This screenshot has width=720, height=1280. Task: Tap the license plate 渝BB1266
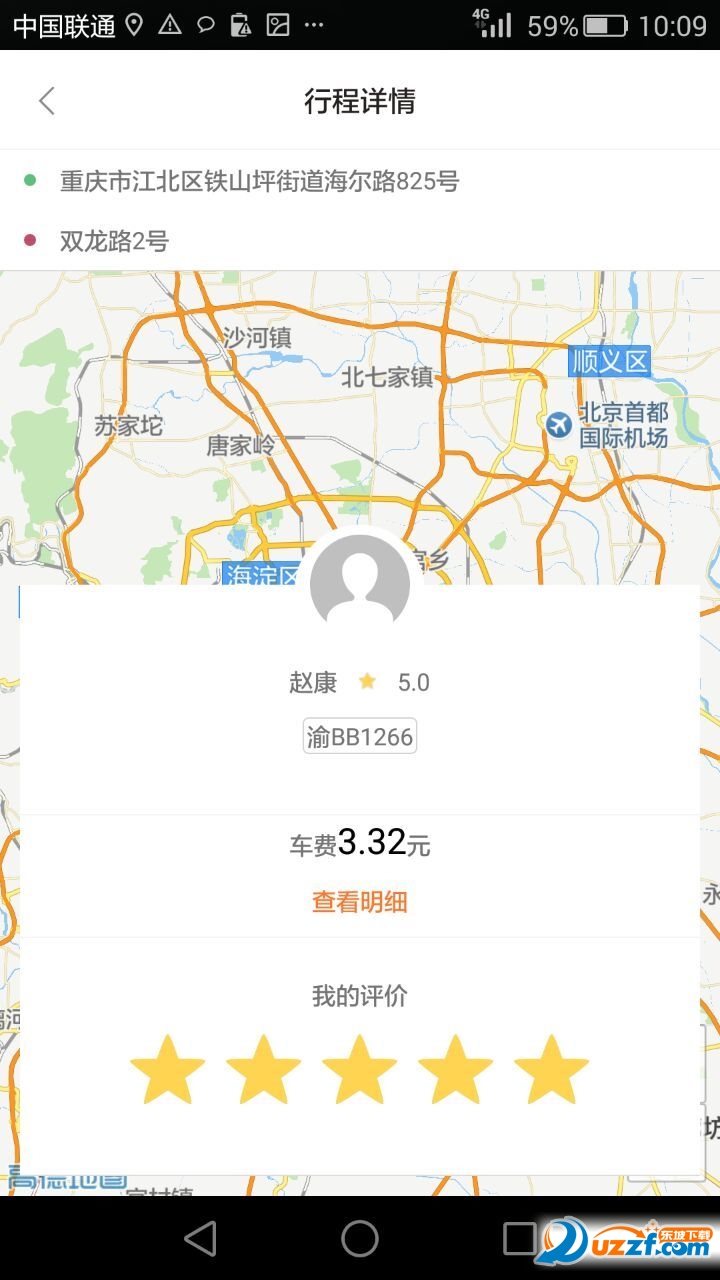[x=360, y=735]
